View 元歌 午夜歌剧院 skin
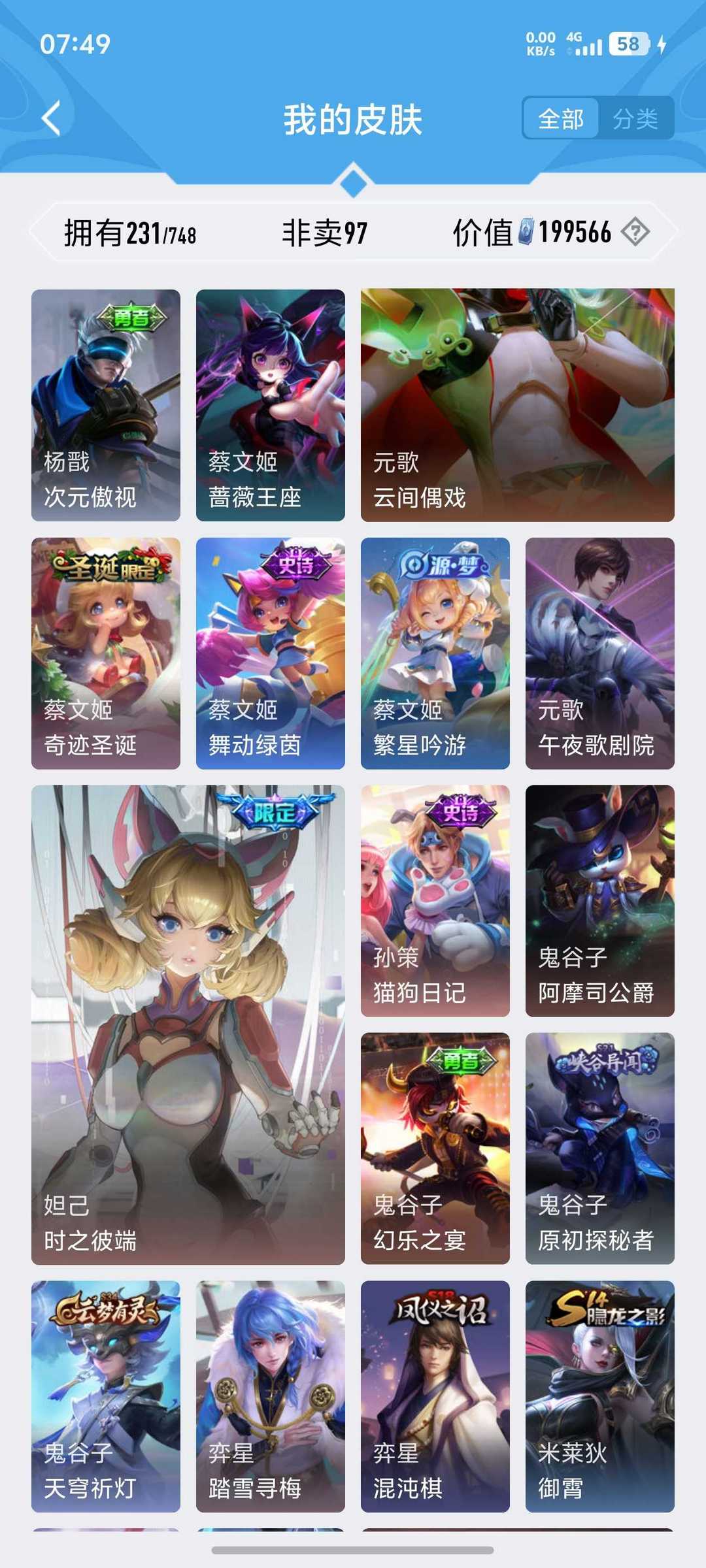The height and width of the screenshot is (1568, 706). (599, 653)
